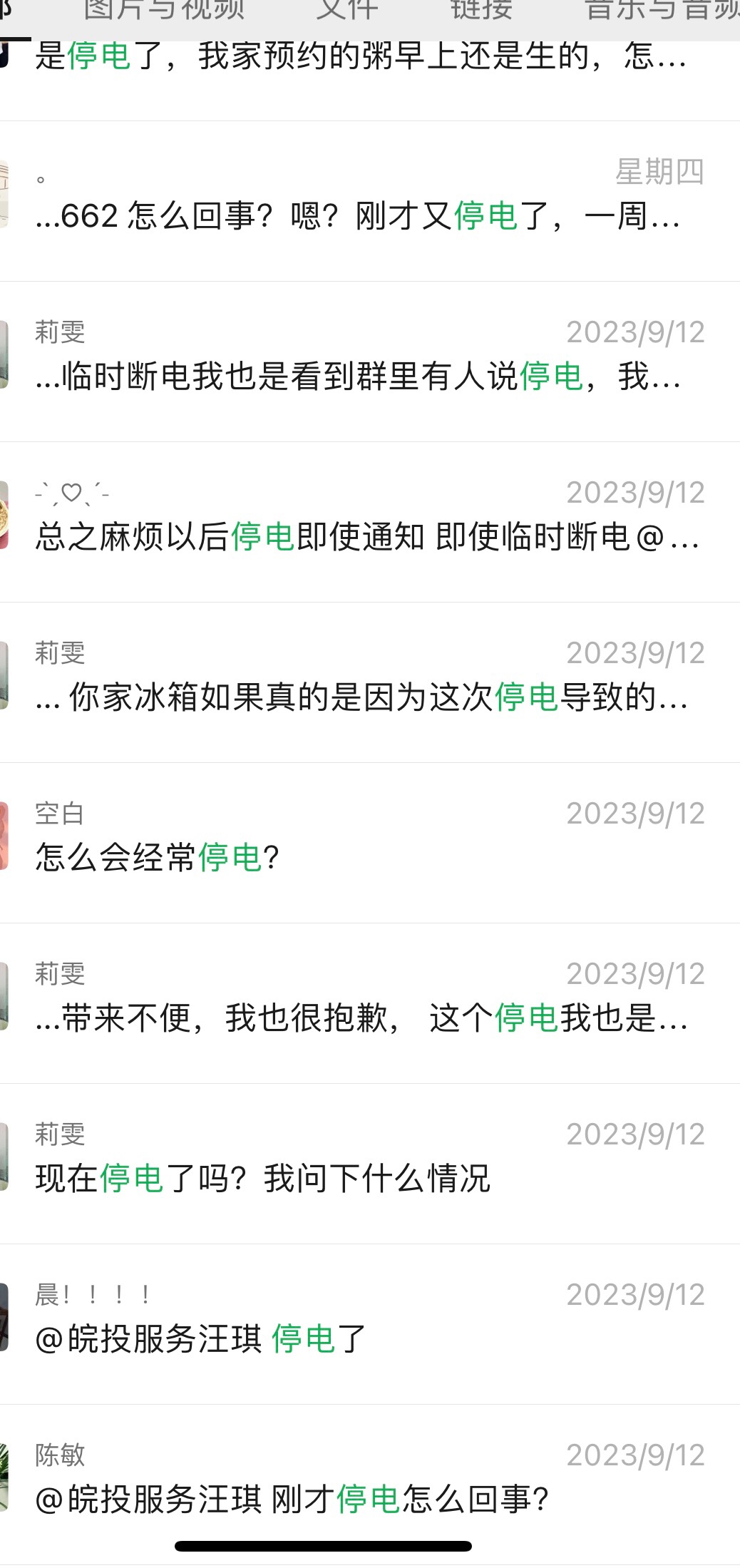
Task: Switch to the 图片与视频 tab
Action: (164, 10)
